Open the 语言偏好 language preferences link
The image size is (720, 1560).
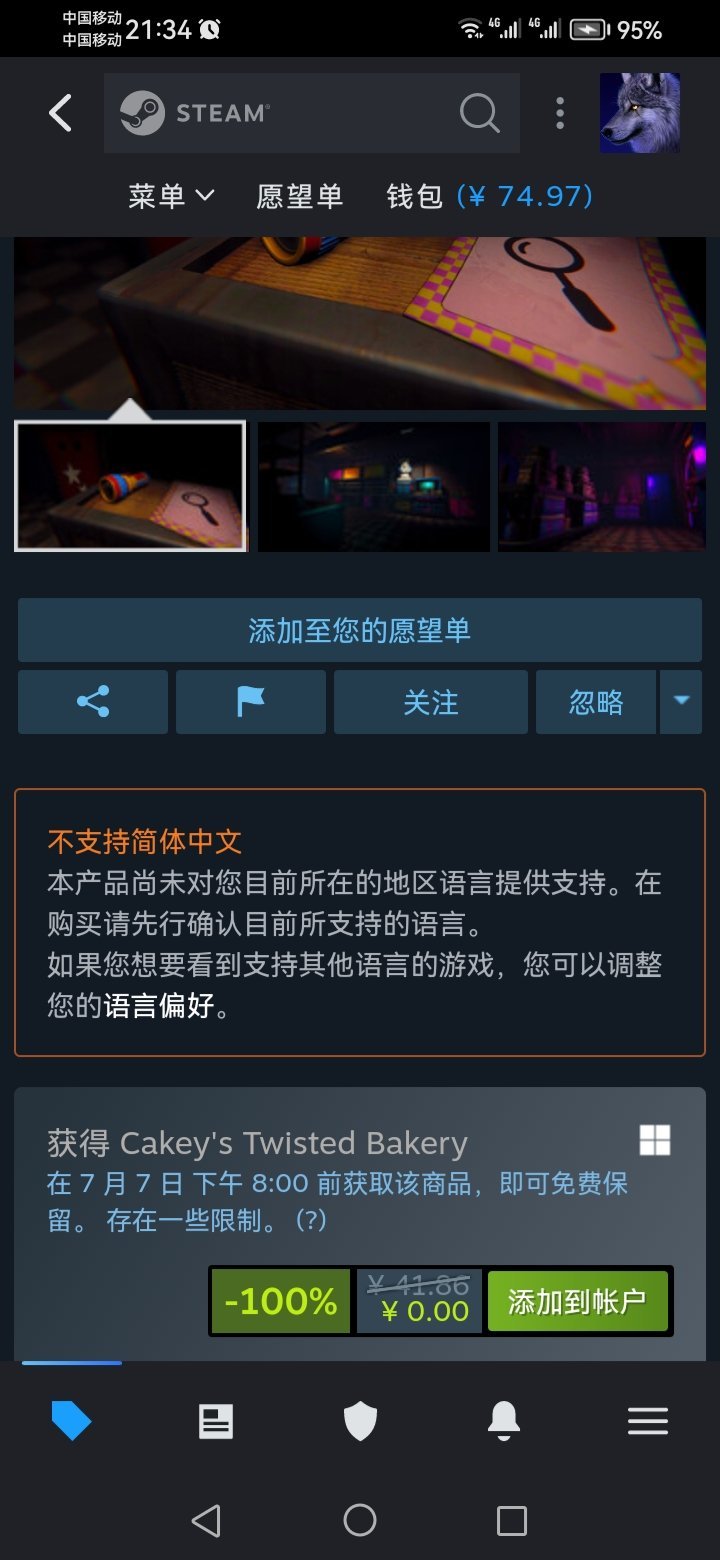tap(159, 1005)
